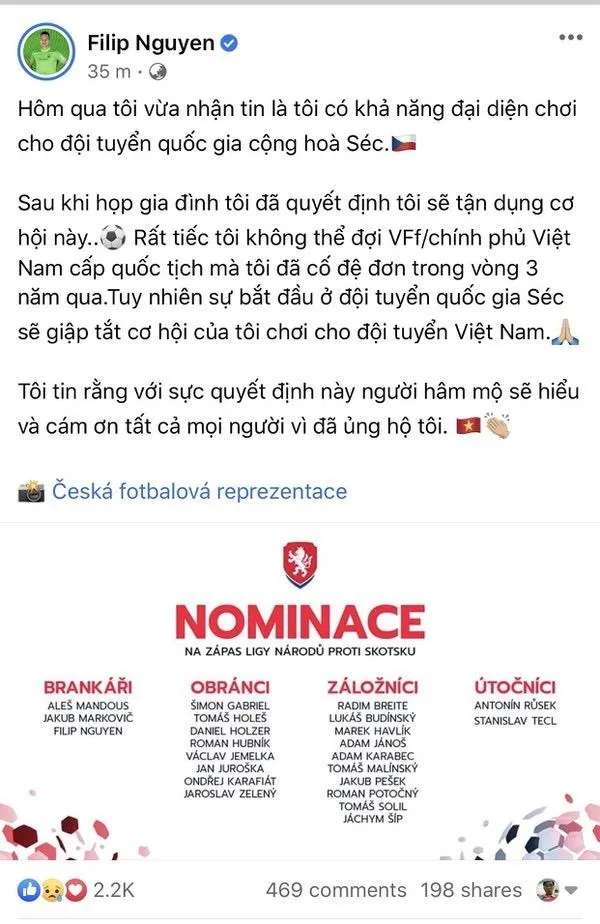This screenshot has height=924, width=600.
Task: Open the tagged page Česká fotbalová reprezentace
Action: pyautogui.click(x=199, y=491)
